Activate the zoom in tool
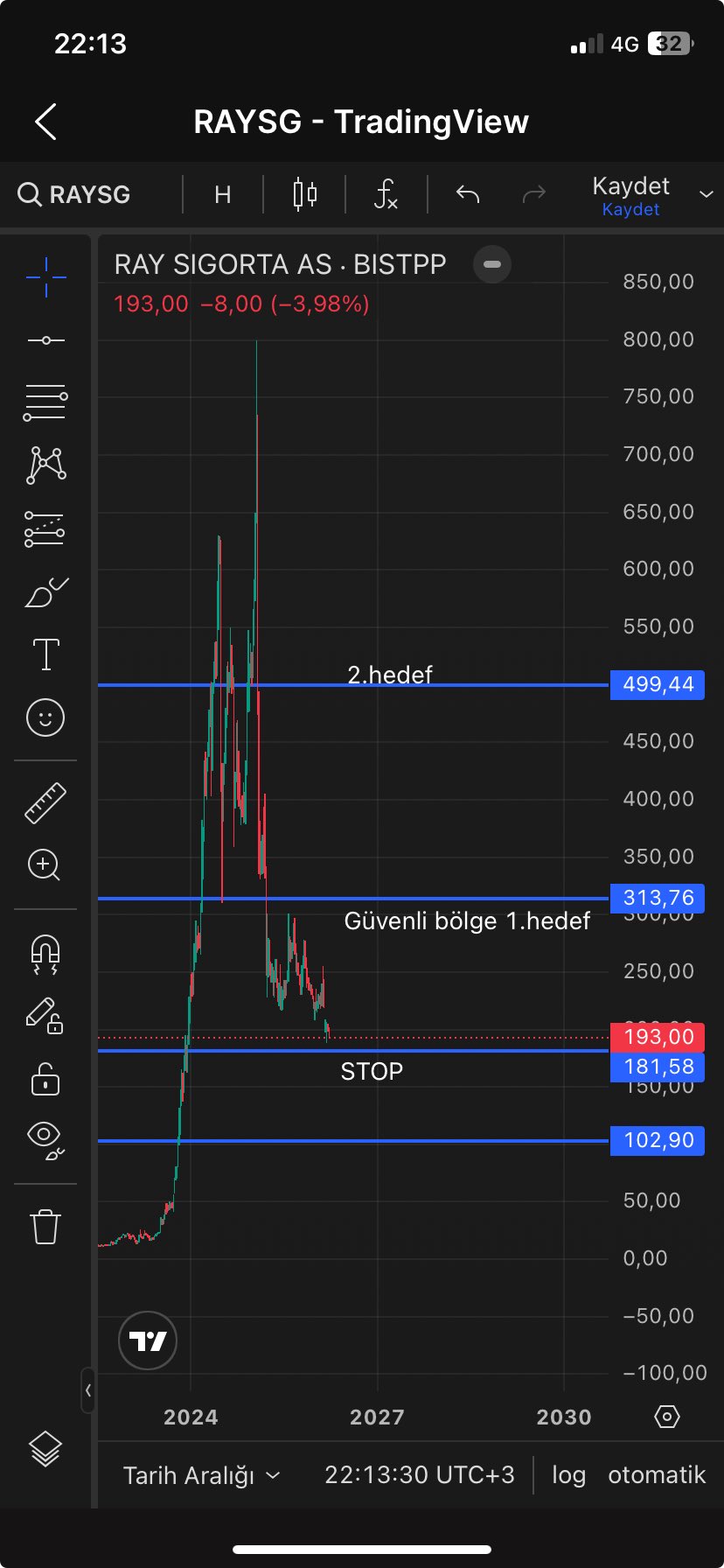The image size is (724, 1568). [x=44, y=865]
